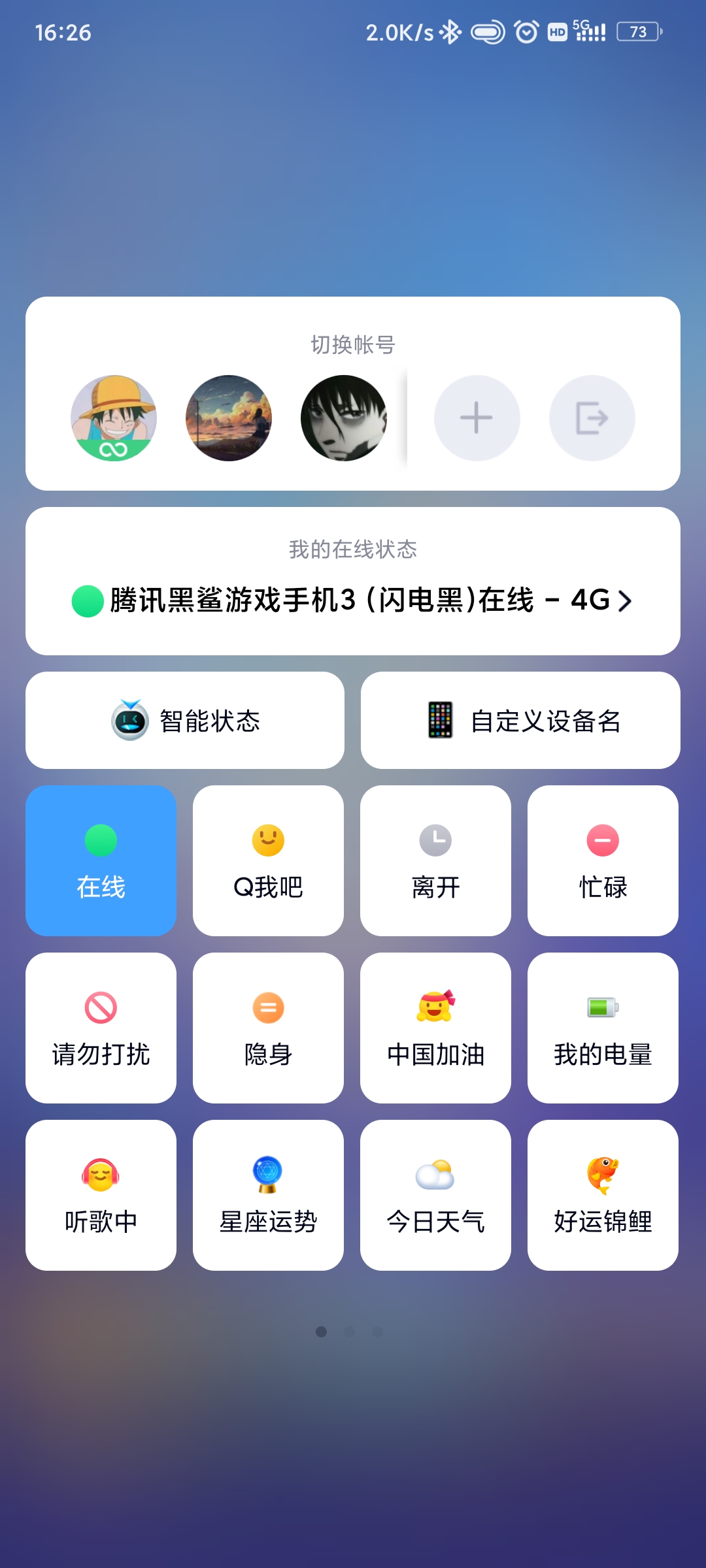This screenshot has height=1568, width=706.
Task: Open 自定义设备名 setting
Action: tap(520, 721)
